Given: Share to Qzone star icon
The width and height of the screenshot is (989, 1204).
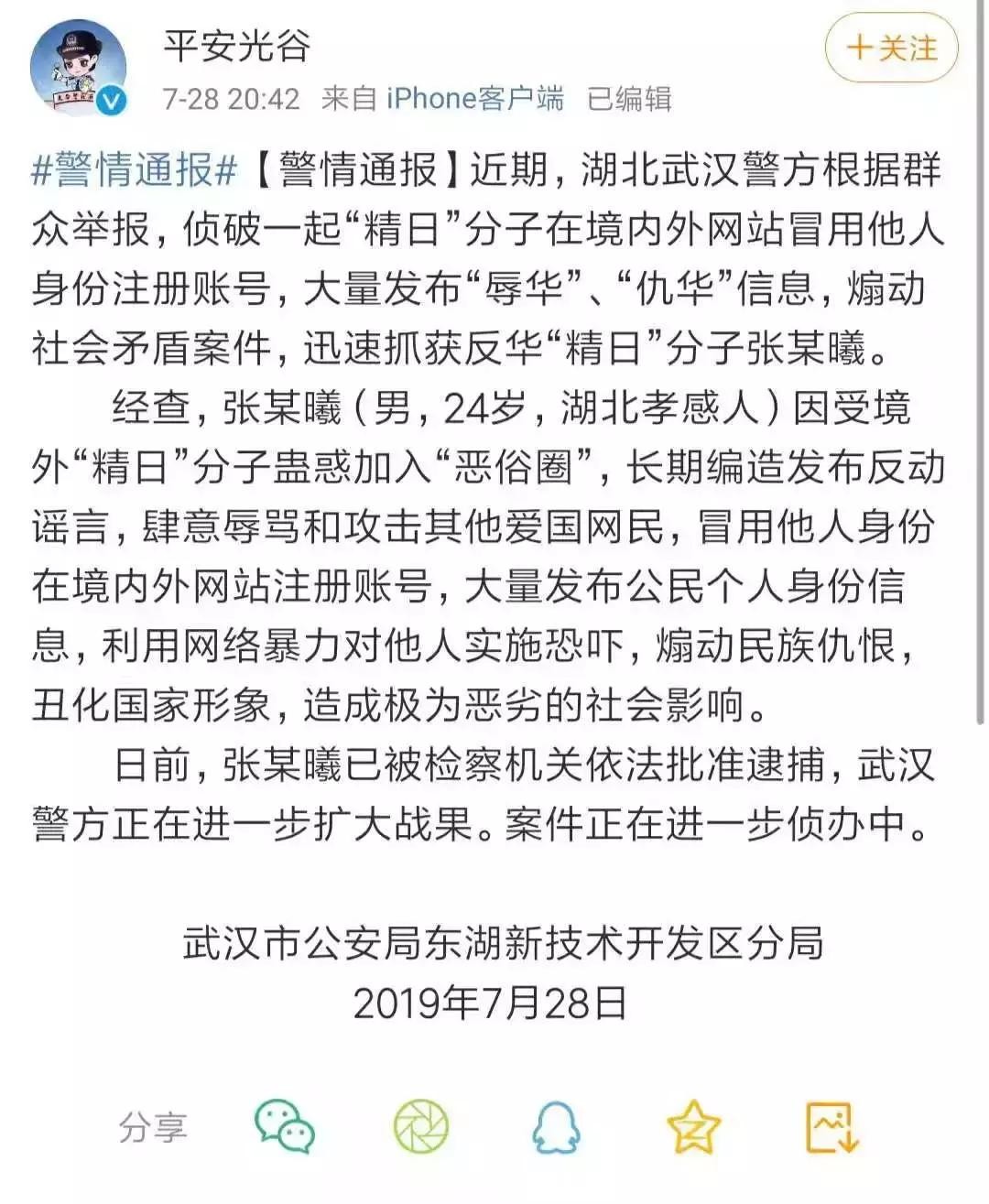Looking at the screenshot, I should [693, 1127].
